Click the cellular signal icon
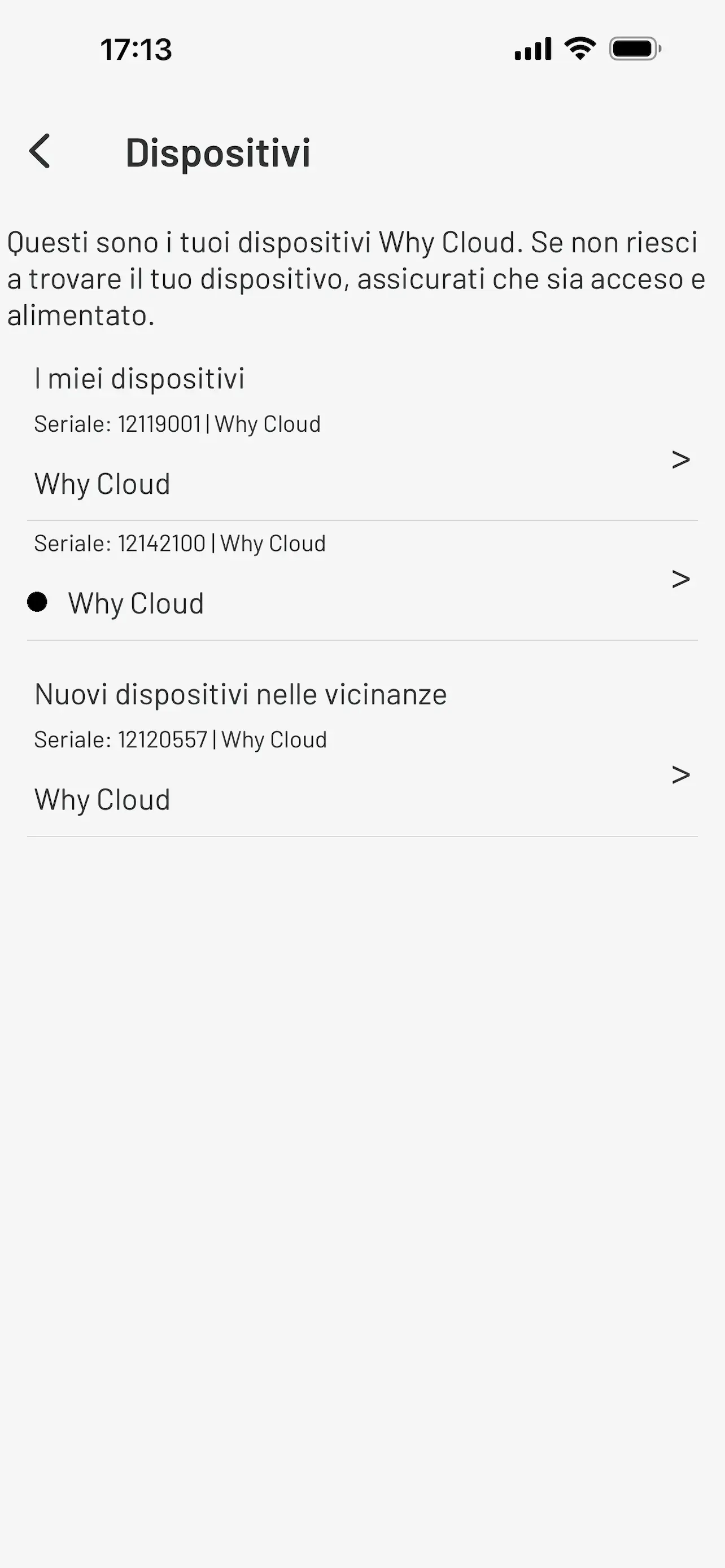The width and height of the screenshot is (725, 1568). (x=531, y=49)
